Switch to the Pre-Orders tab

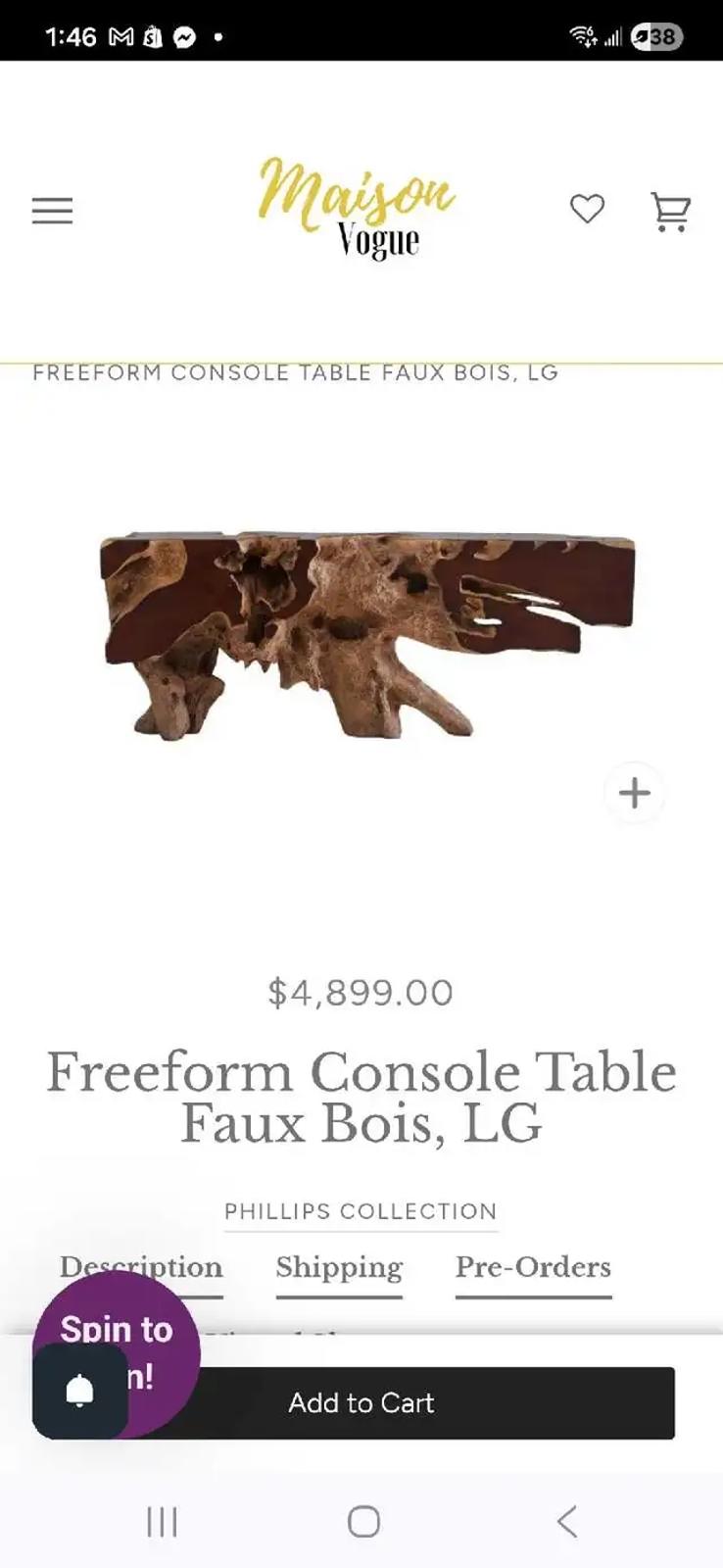click(533, 1268)
